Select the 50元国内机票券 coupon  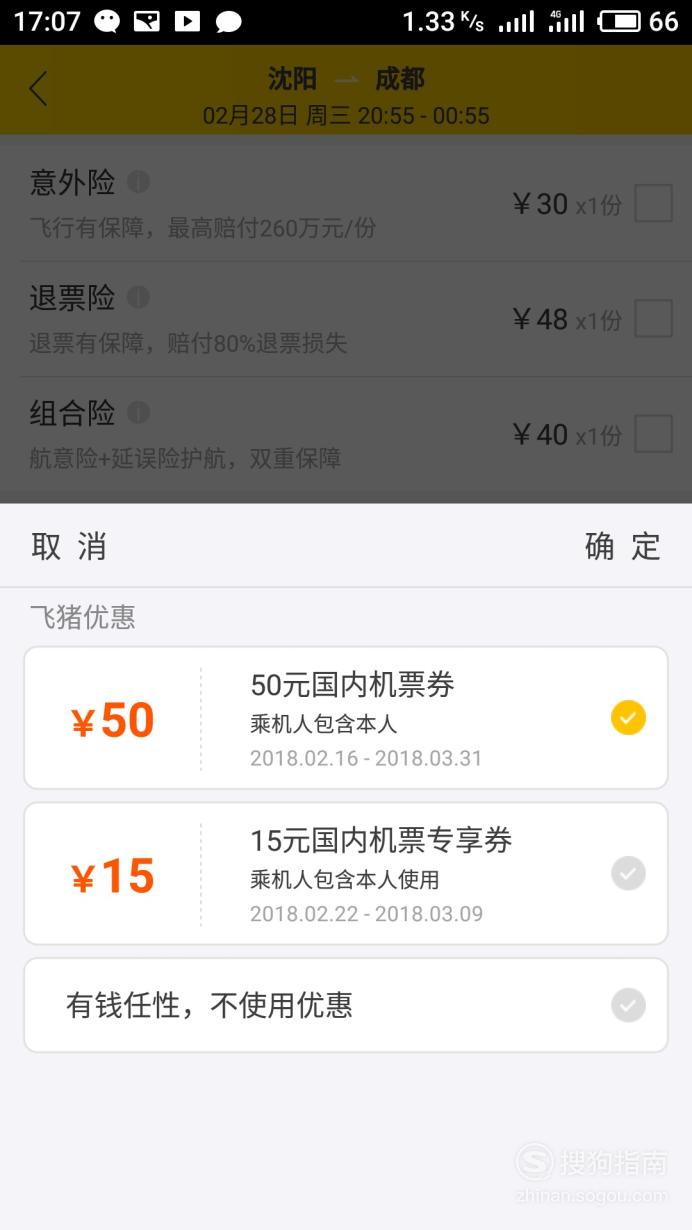(346, 718)
